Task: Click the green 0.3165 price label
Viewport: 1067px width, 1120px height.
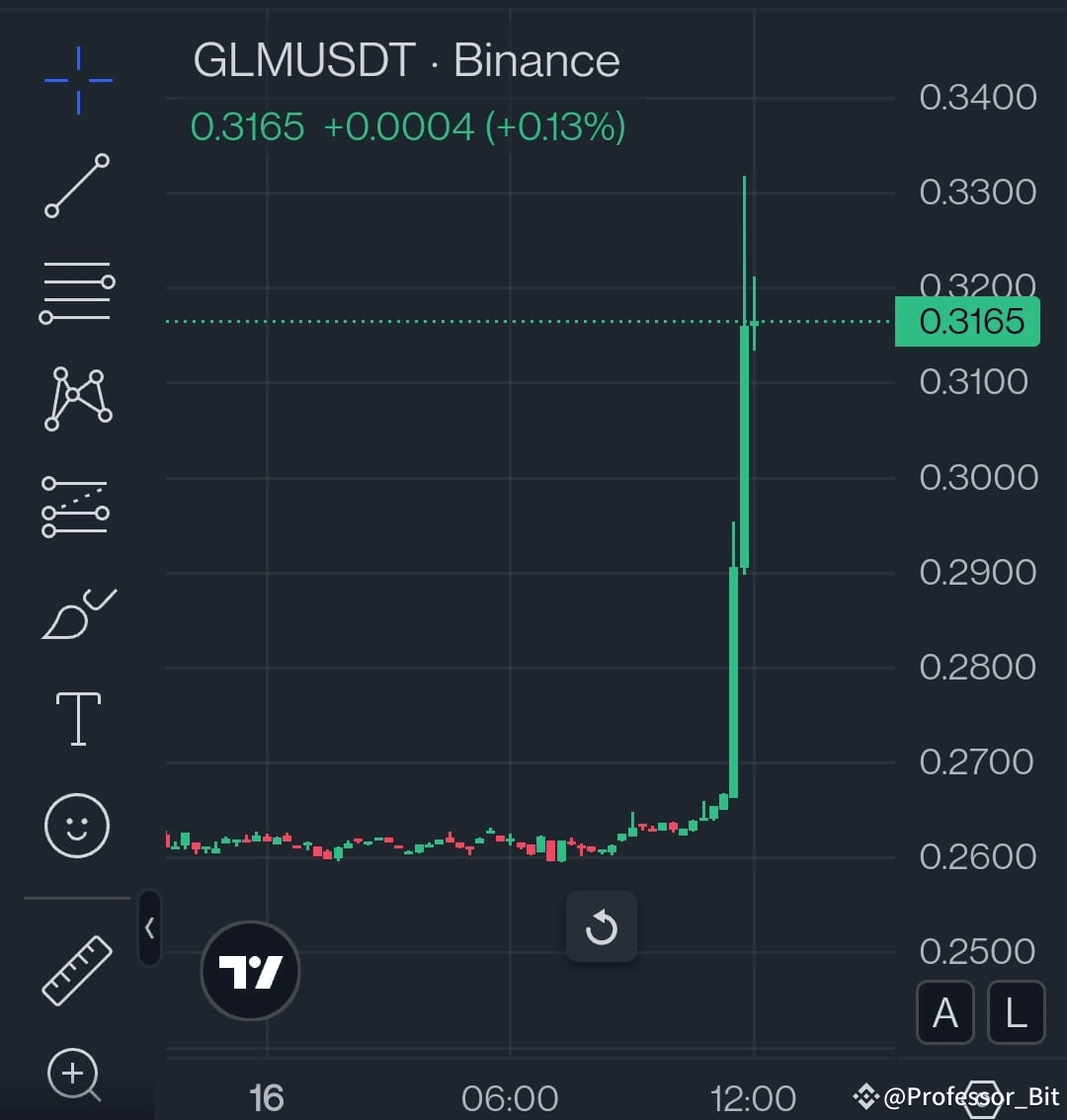Action: (x=967, y=321)
